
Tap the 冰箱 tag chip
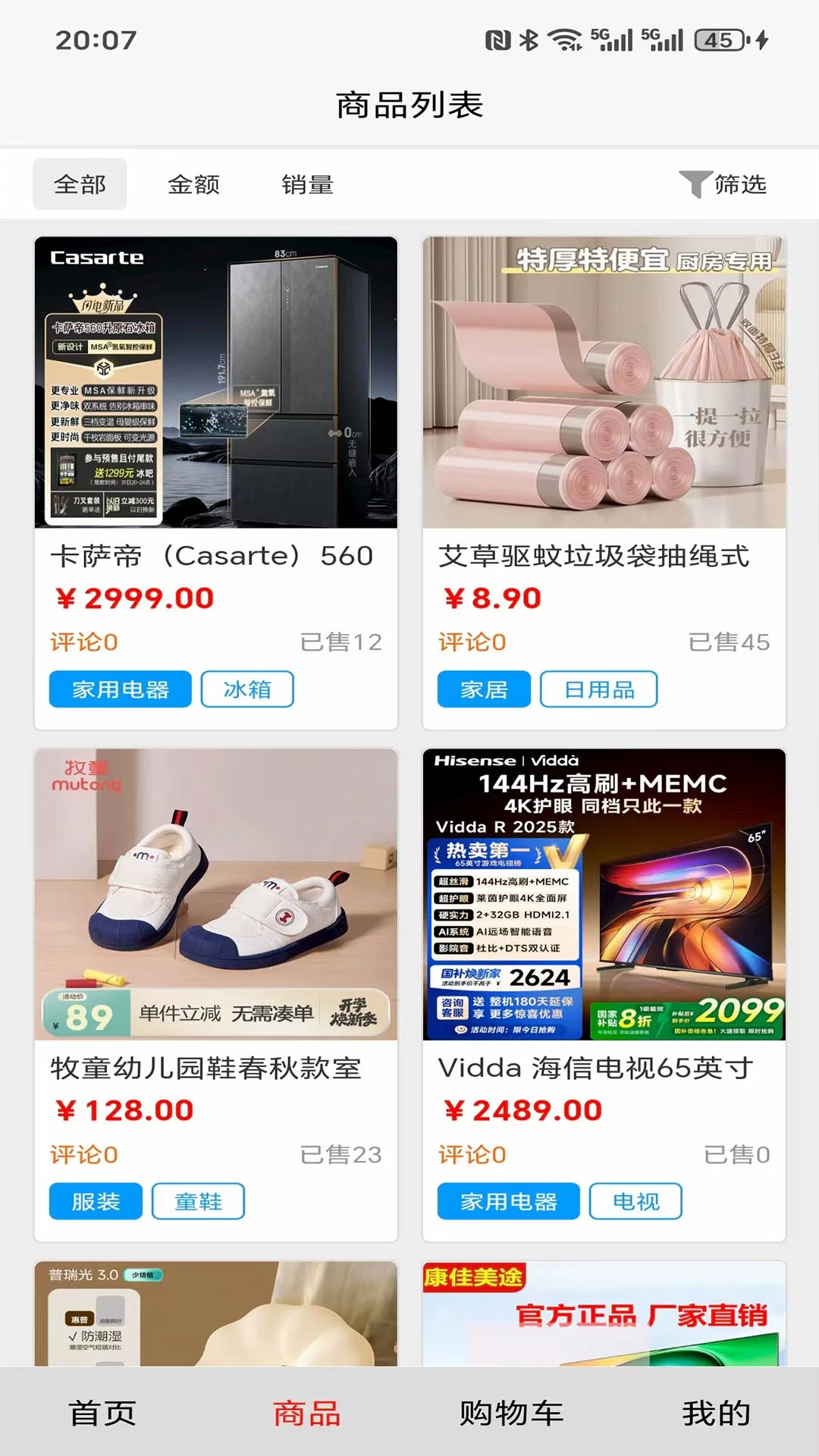[x=247, y=689]
